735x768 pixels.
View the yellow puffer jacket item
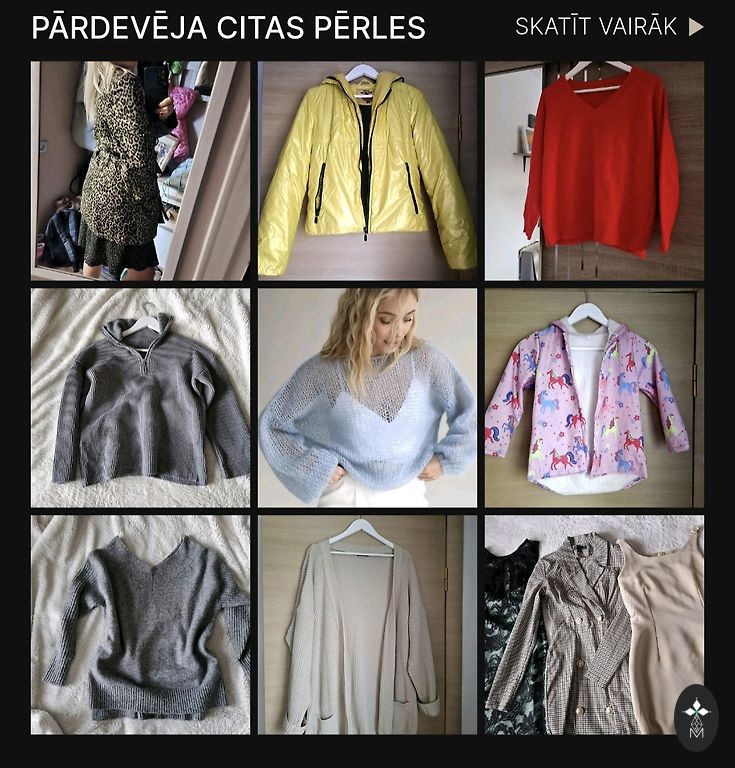click(367, 171)
